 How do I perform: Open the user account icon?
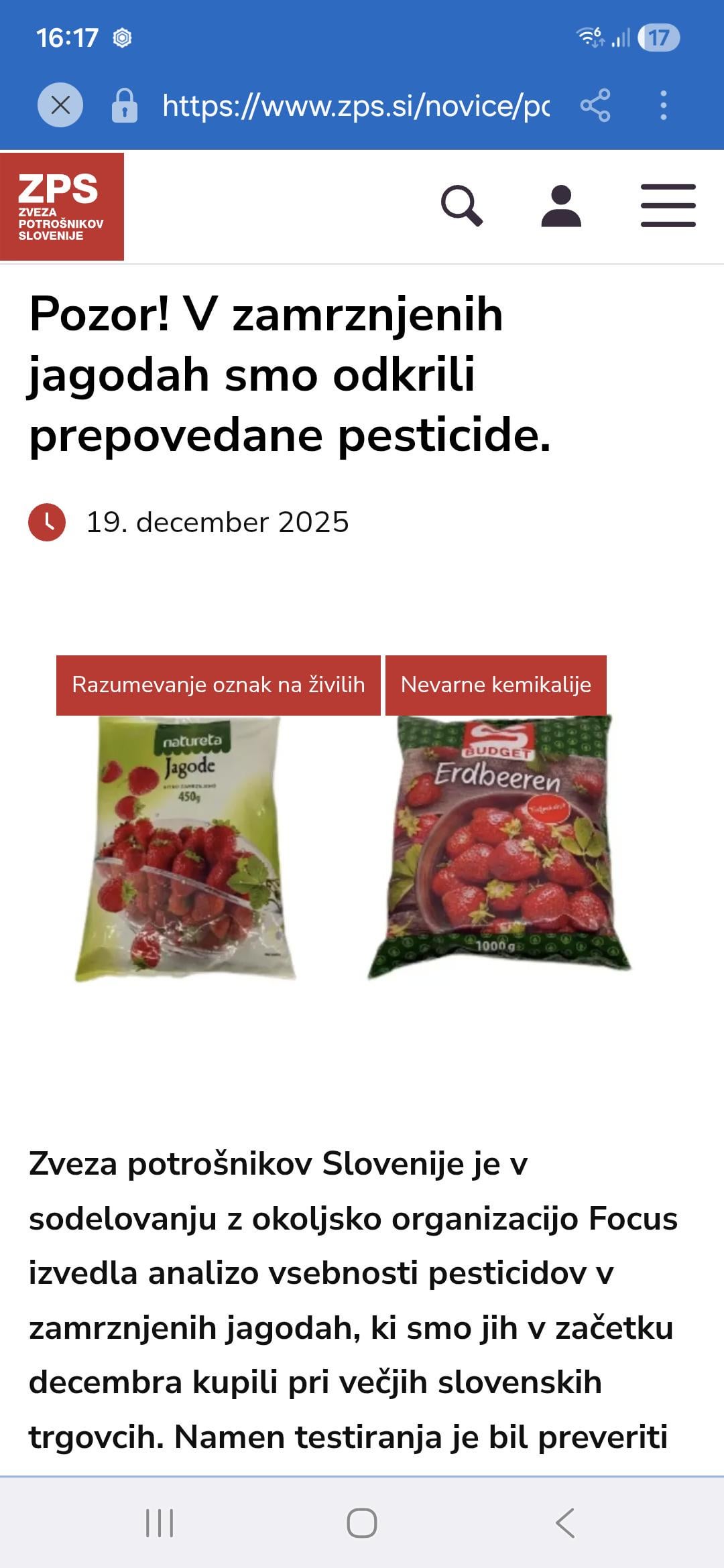tap(561, 206)
